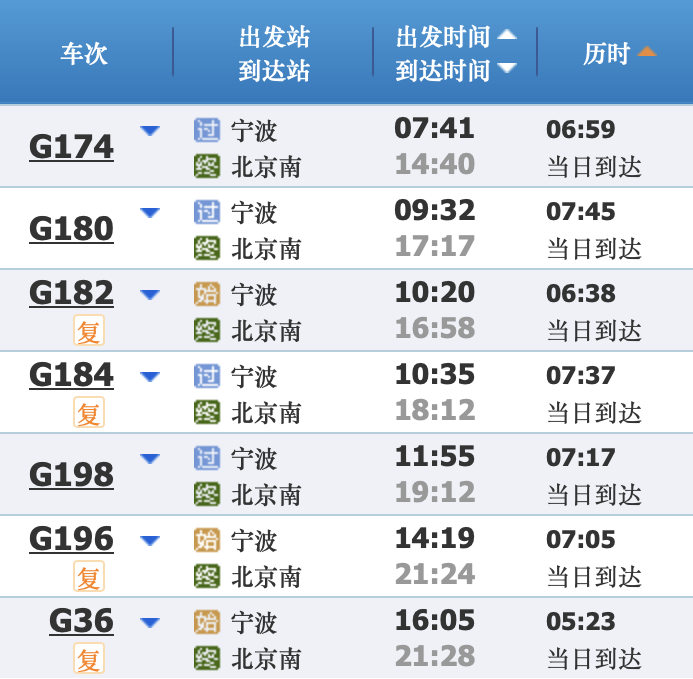Screen dimensions: 693x679
Task: Expand stops dropdown for G196
Action: coord(150,541)
